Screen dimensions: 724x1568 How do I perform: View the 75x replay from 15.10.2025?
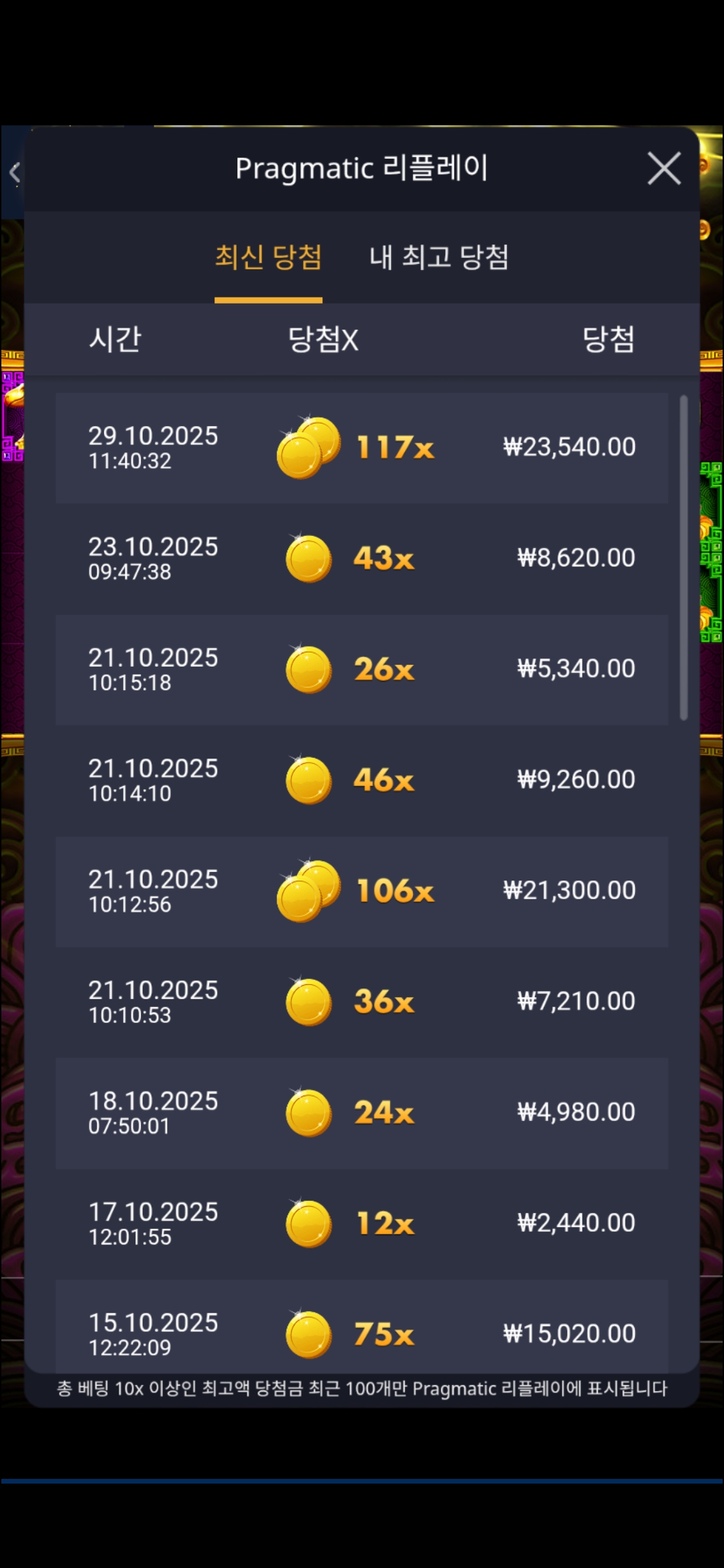point(362,1330)
